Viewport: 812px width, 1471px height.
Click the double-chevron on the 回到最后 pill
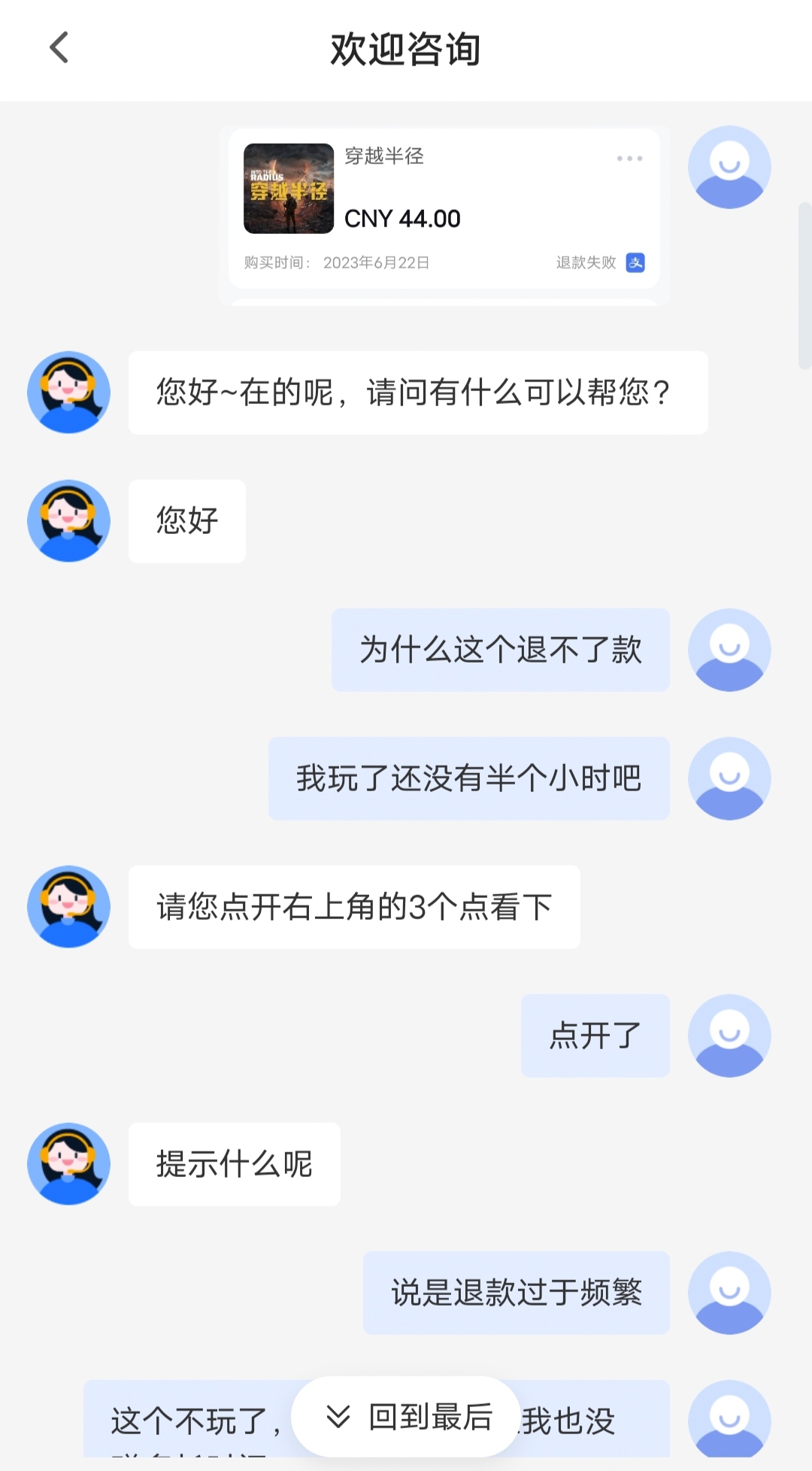(339, 1417)
